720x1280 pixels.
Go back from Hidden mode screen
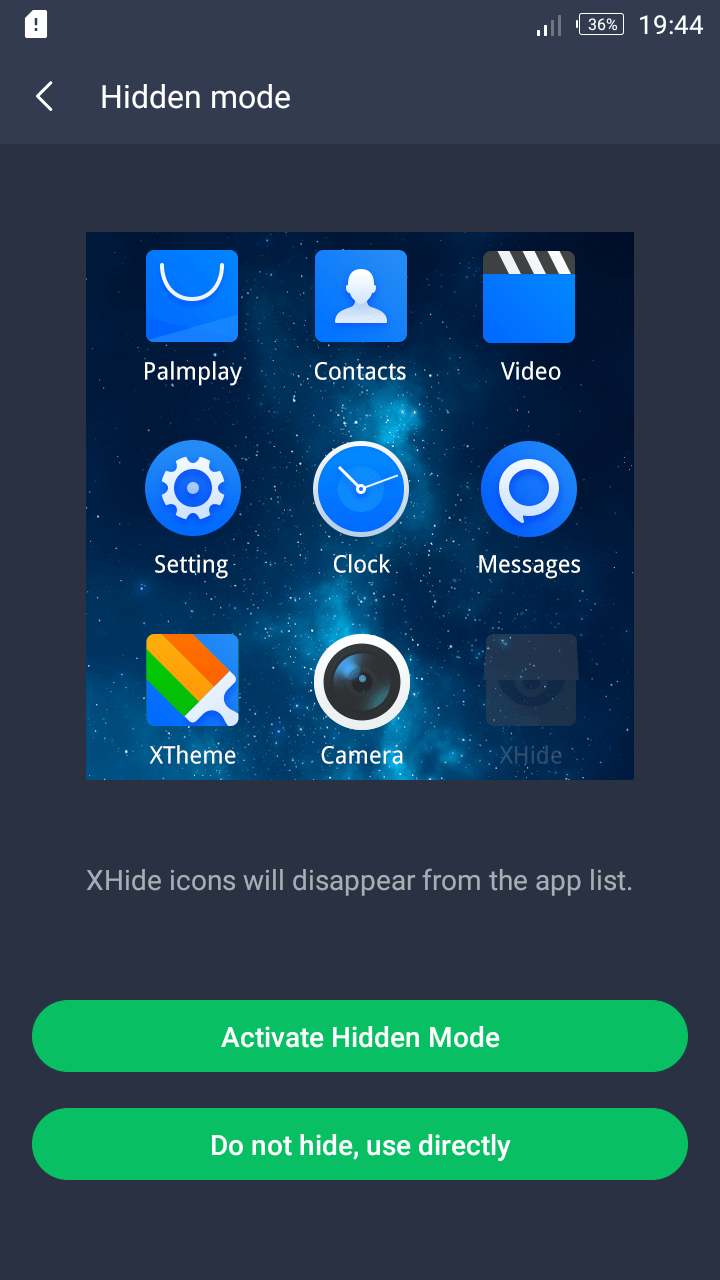[44, 97]
